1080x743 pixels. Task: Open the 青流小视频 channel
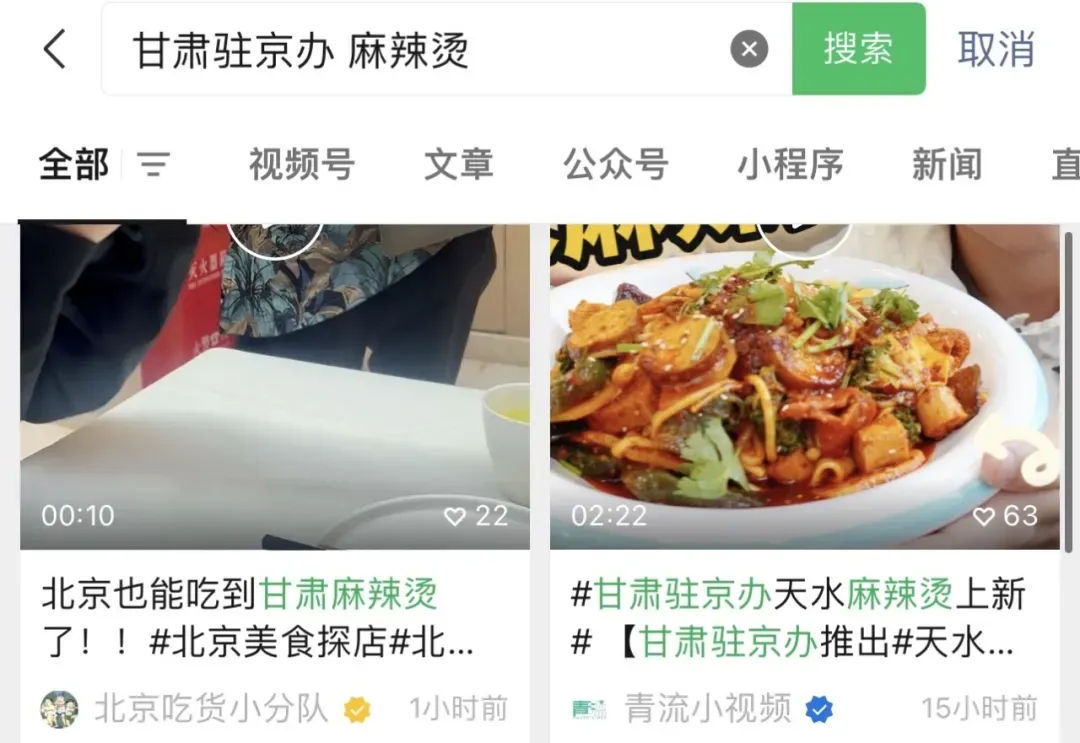[x=707, y=709]
